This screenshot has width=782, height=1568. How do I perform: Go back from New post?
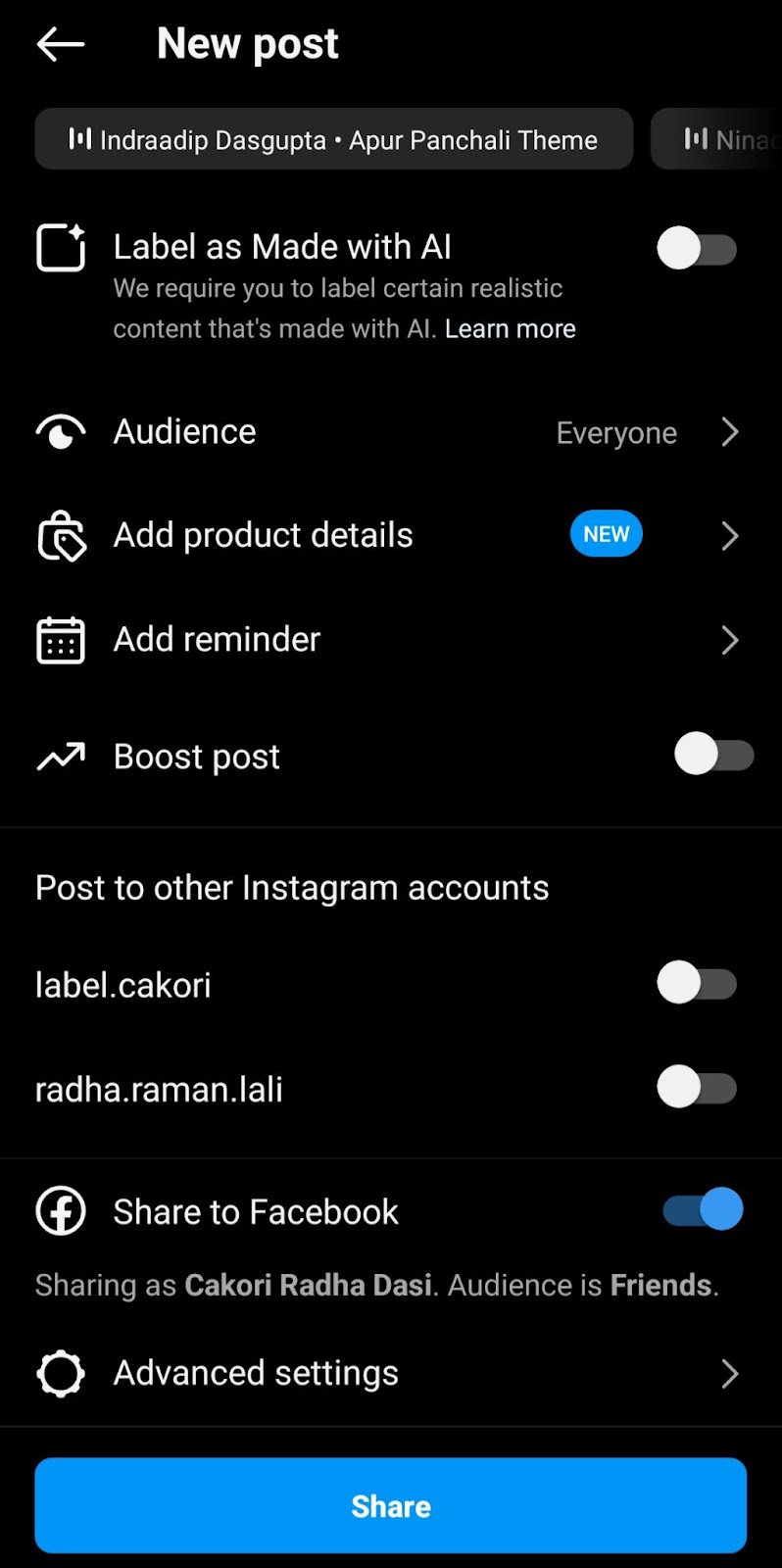(x=60, y=44)
